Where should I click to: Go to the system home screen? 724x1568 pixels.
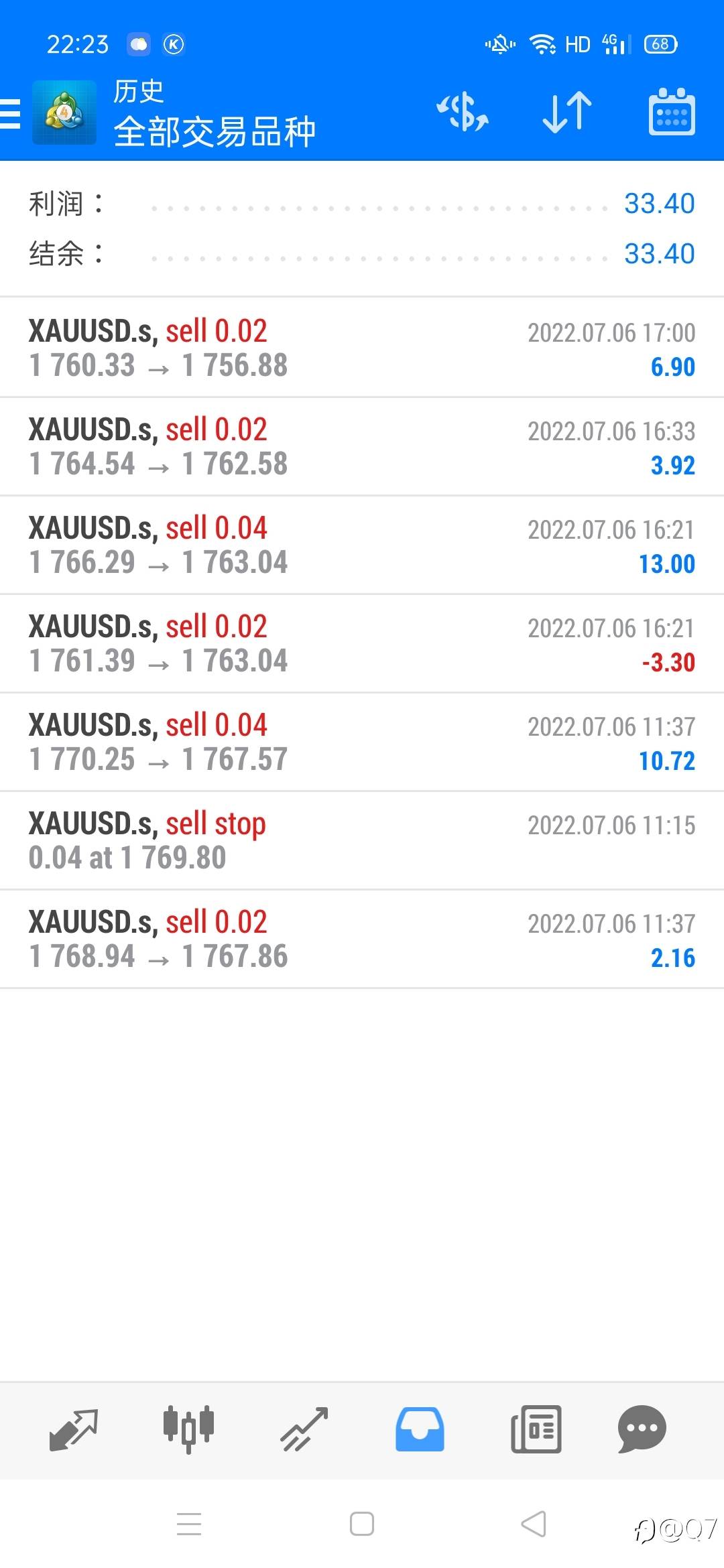click(x=362, y=1524)
